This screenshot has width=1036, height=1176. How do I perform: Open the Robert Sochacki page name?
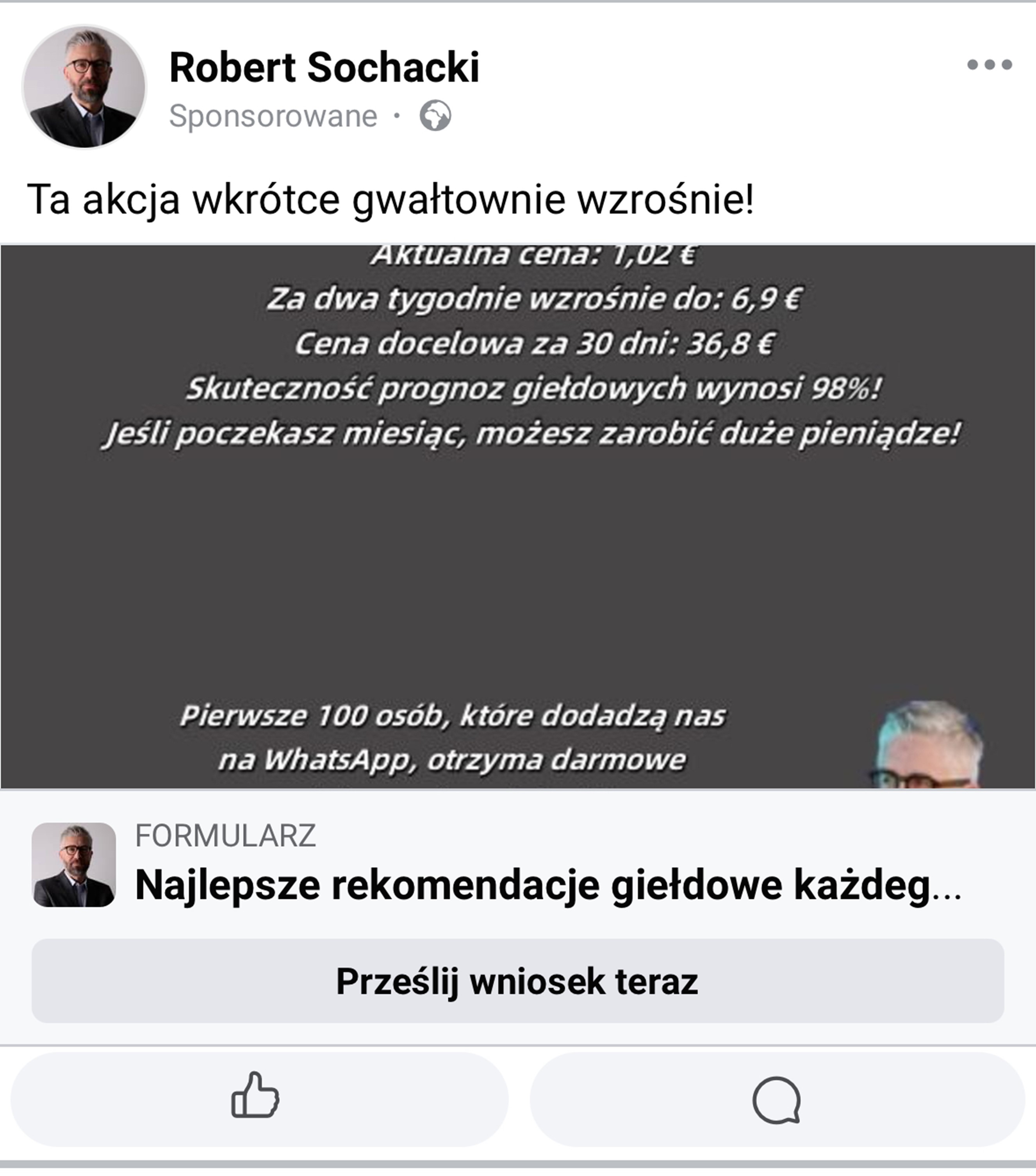coord(324,67)
